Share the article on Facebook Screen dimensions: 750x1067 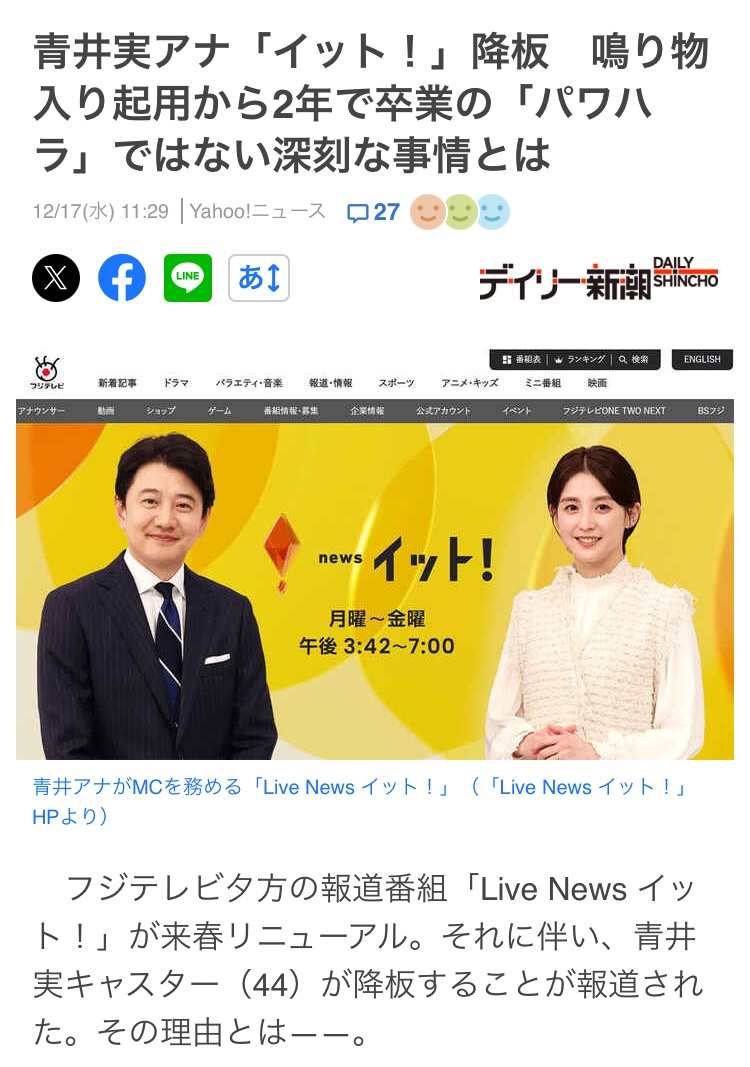coord(122,278)
